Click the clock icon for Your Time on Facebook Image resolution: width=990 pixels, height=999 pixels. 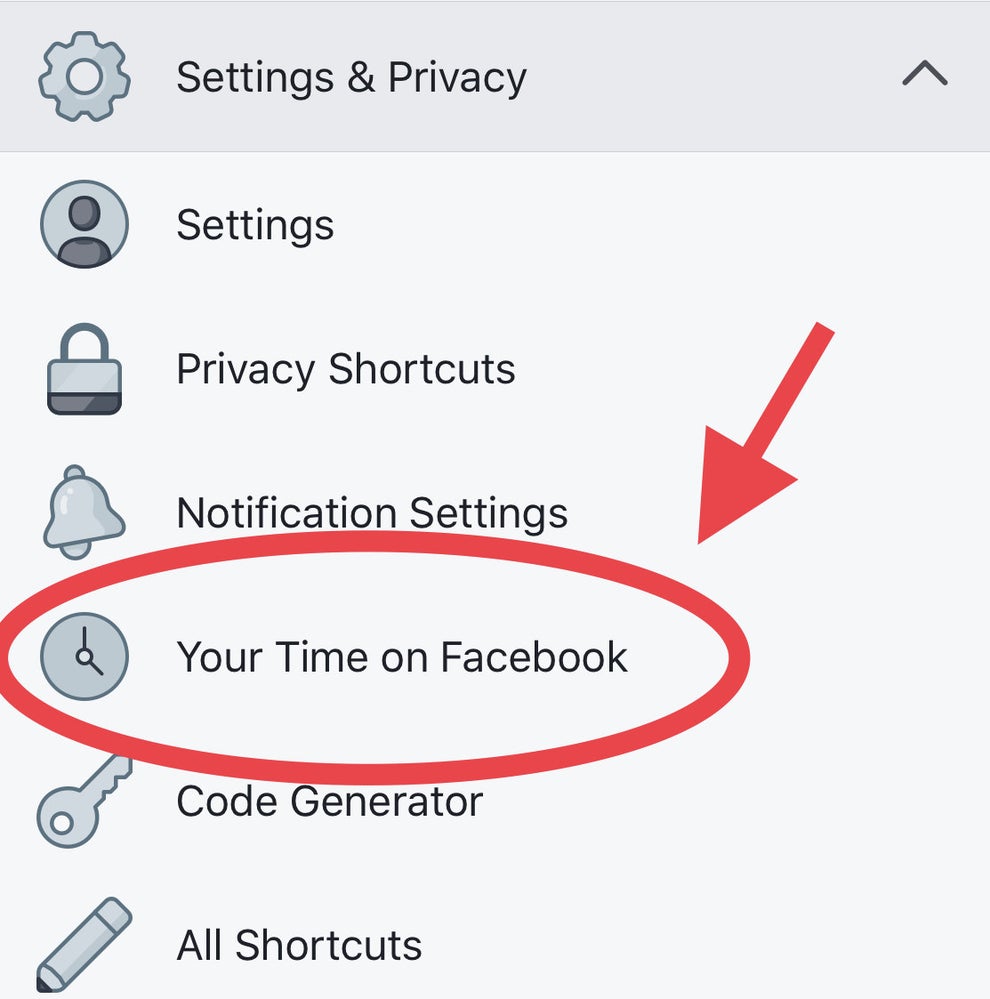coord(85,657)
